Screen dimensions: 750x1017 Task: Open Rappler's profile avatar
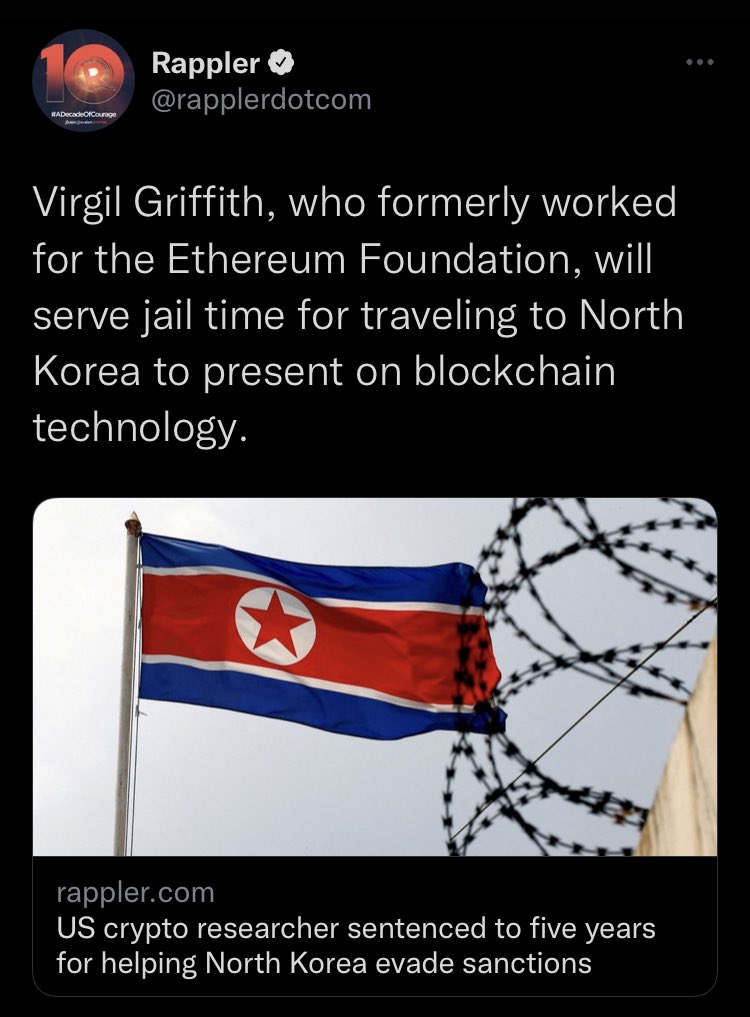(x=83, y=82)
